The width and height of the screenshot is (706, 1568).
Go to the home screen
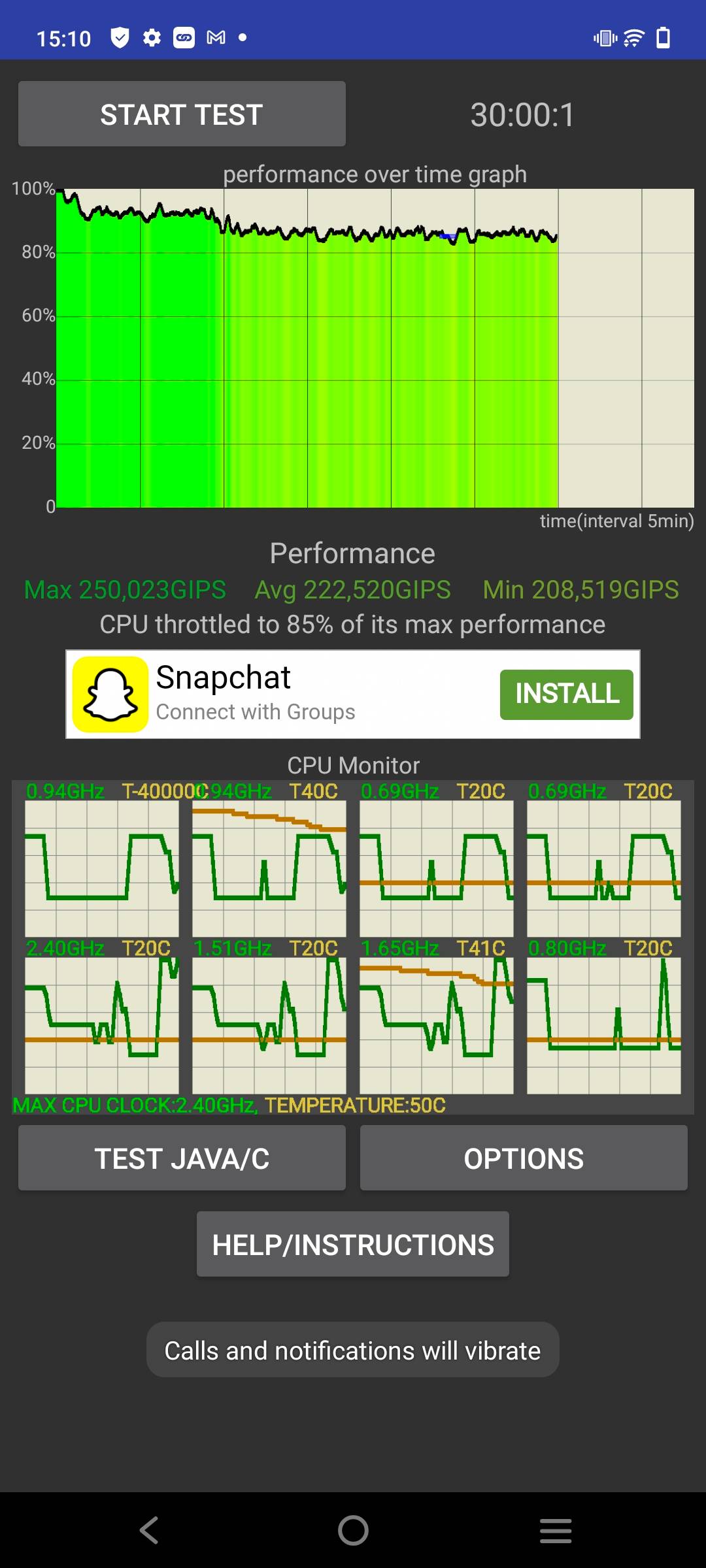pyautogui.click(x=353, y=1530)
